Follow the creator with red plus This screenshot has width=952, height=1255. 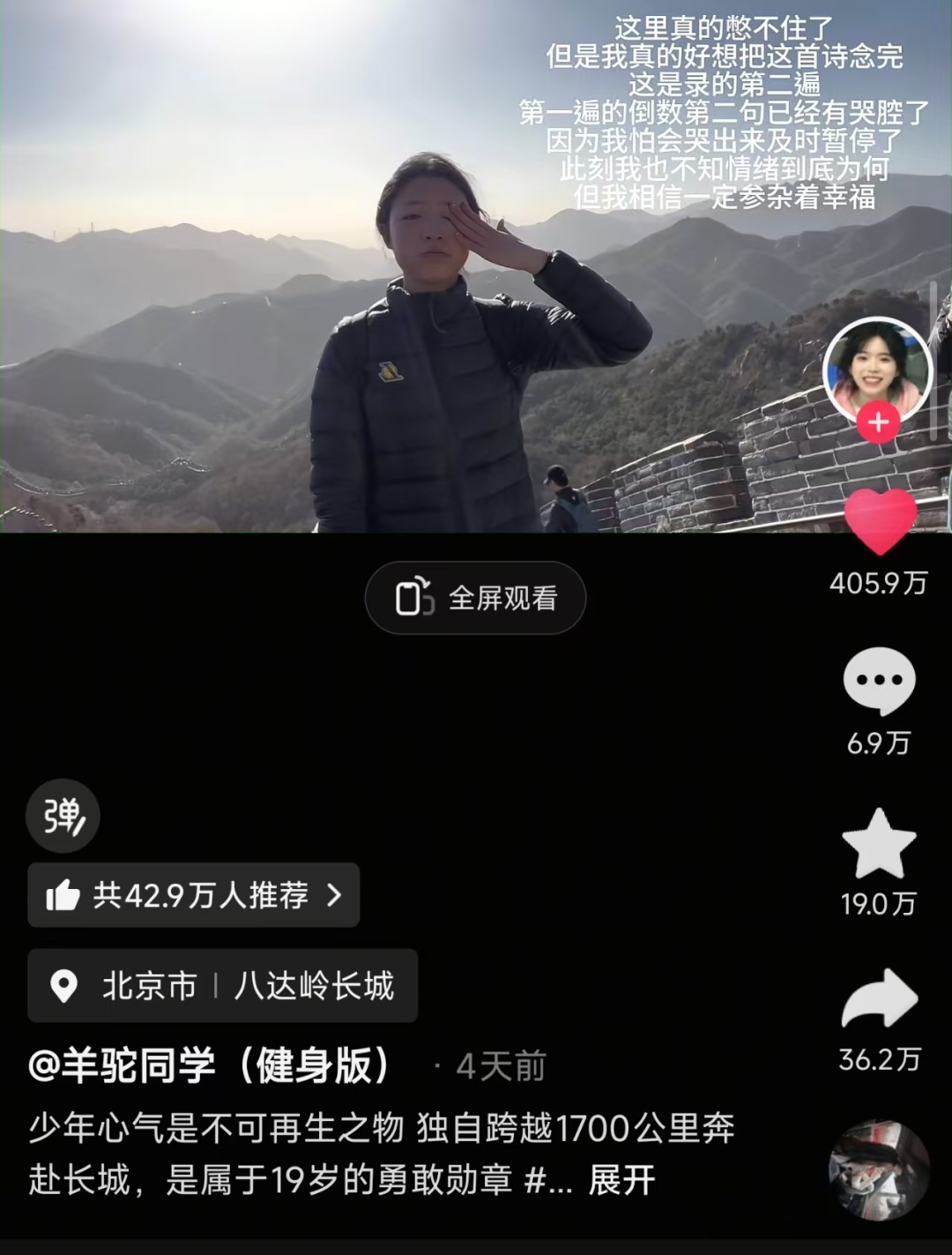878,422
